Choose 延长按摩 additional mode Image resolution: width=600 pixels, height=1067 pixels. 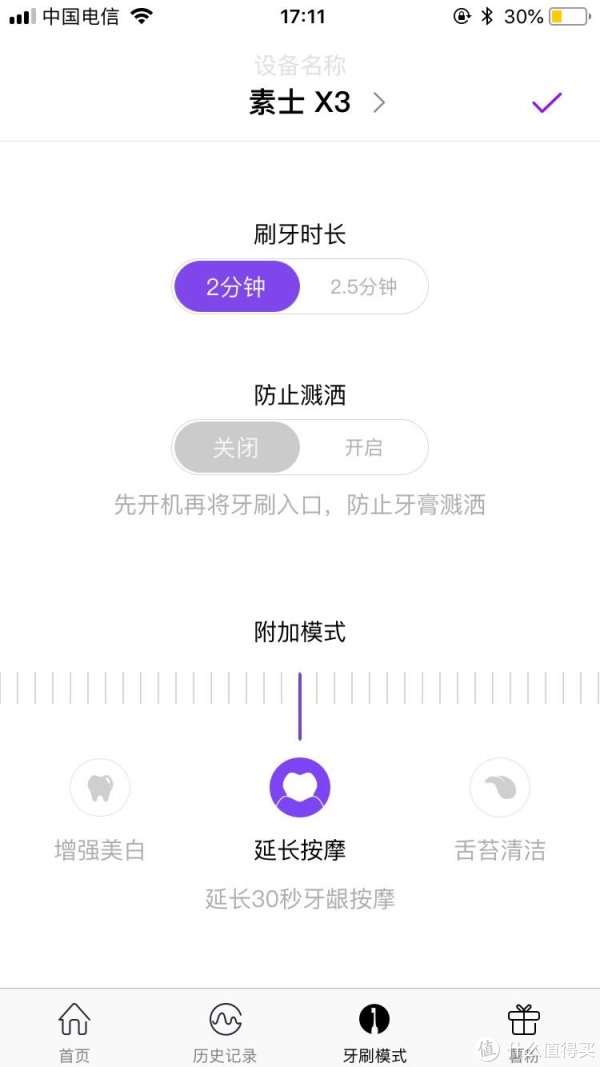300,810
